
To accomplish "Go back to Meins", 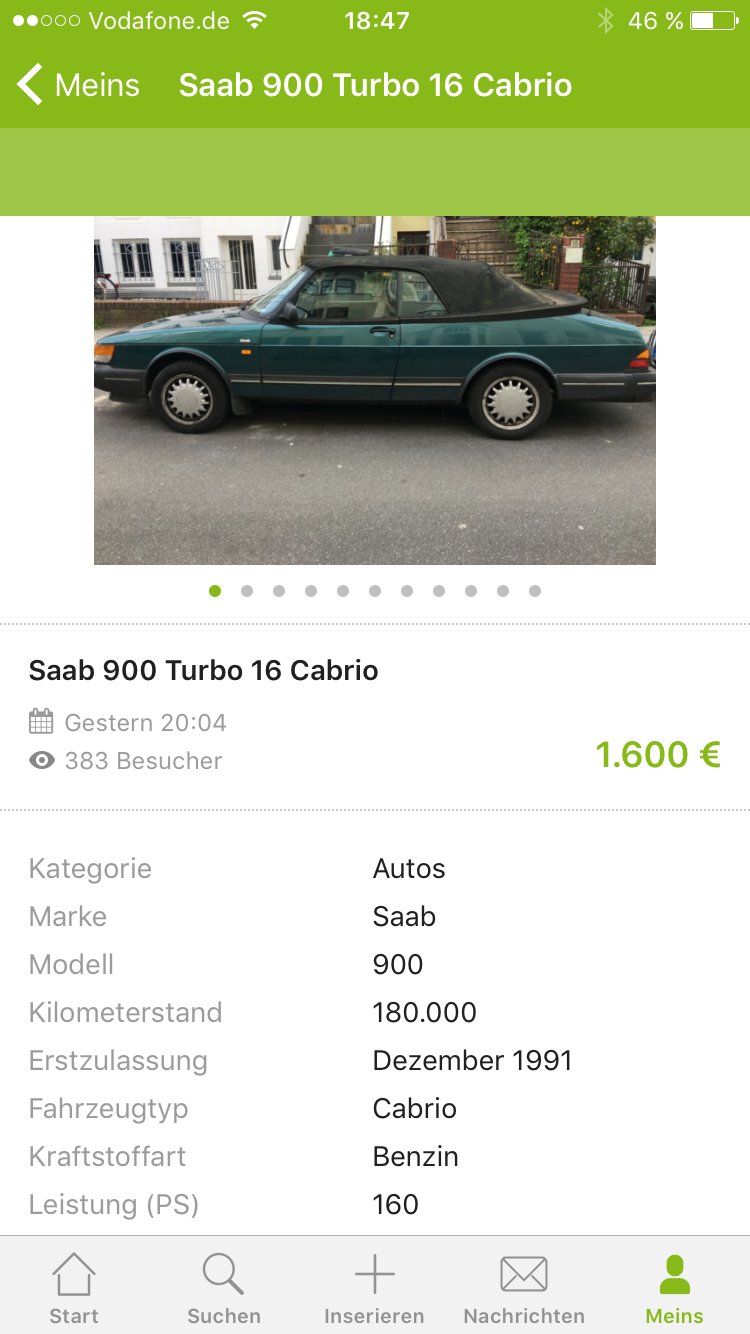I will pyautogui.click(x=78, y=85).
